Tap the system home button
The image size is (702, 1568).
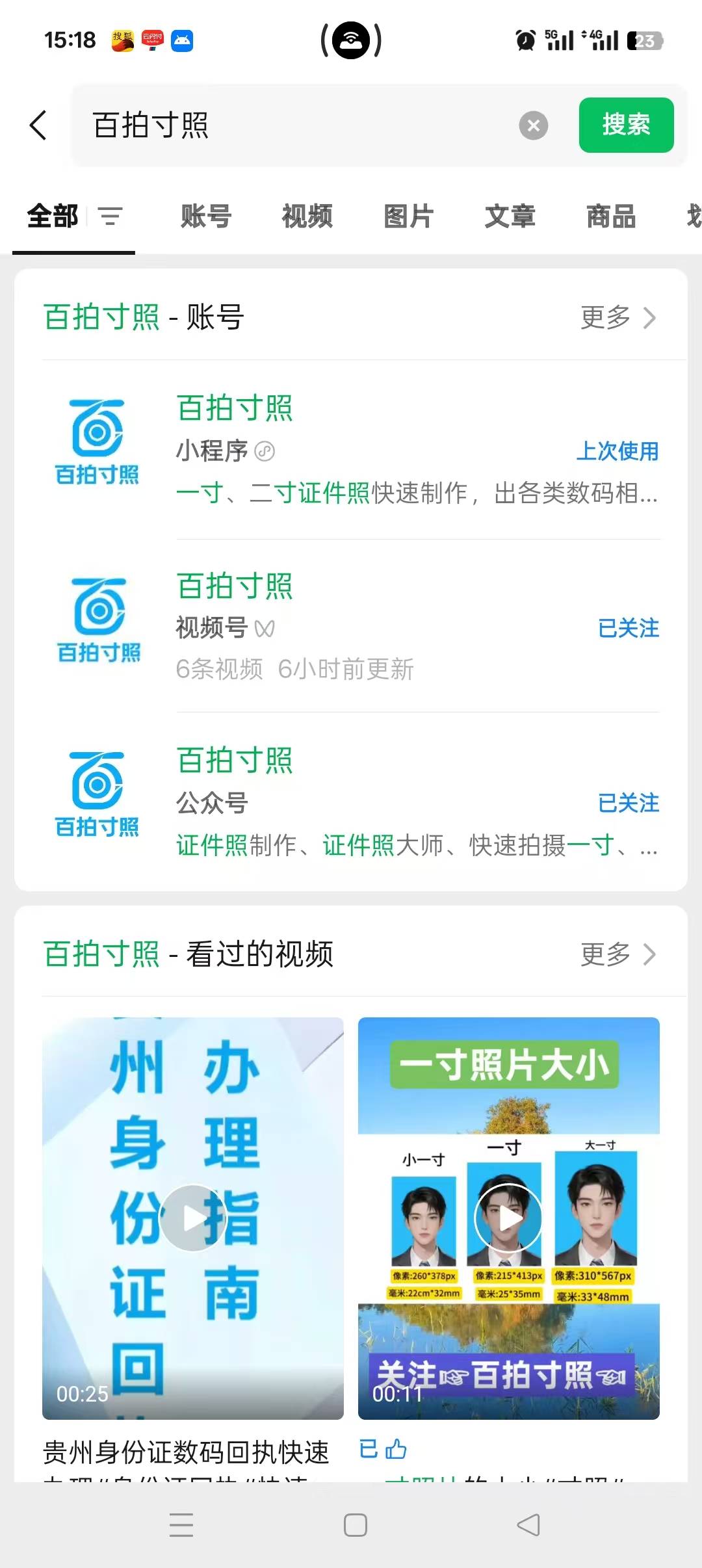(x=355, y=1524)
